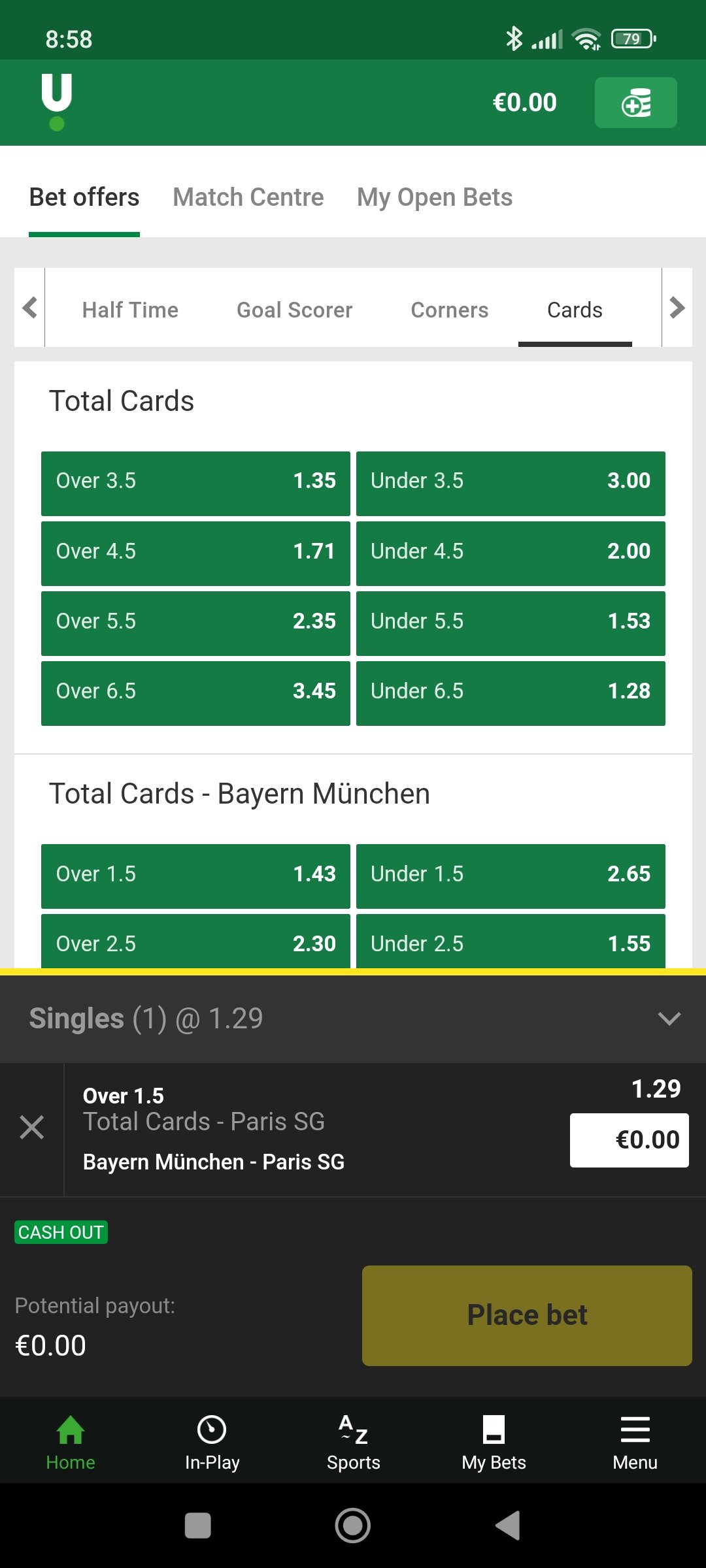The width and height of the screenshot is (706, 1568).
Task: Switch to the Match Centre tab
Action: pyautogui.click(x=248, y=197)
